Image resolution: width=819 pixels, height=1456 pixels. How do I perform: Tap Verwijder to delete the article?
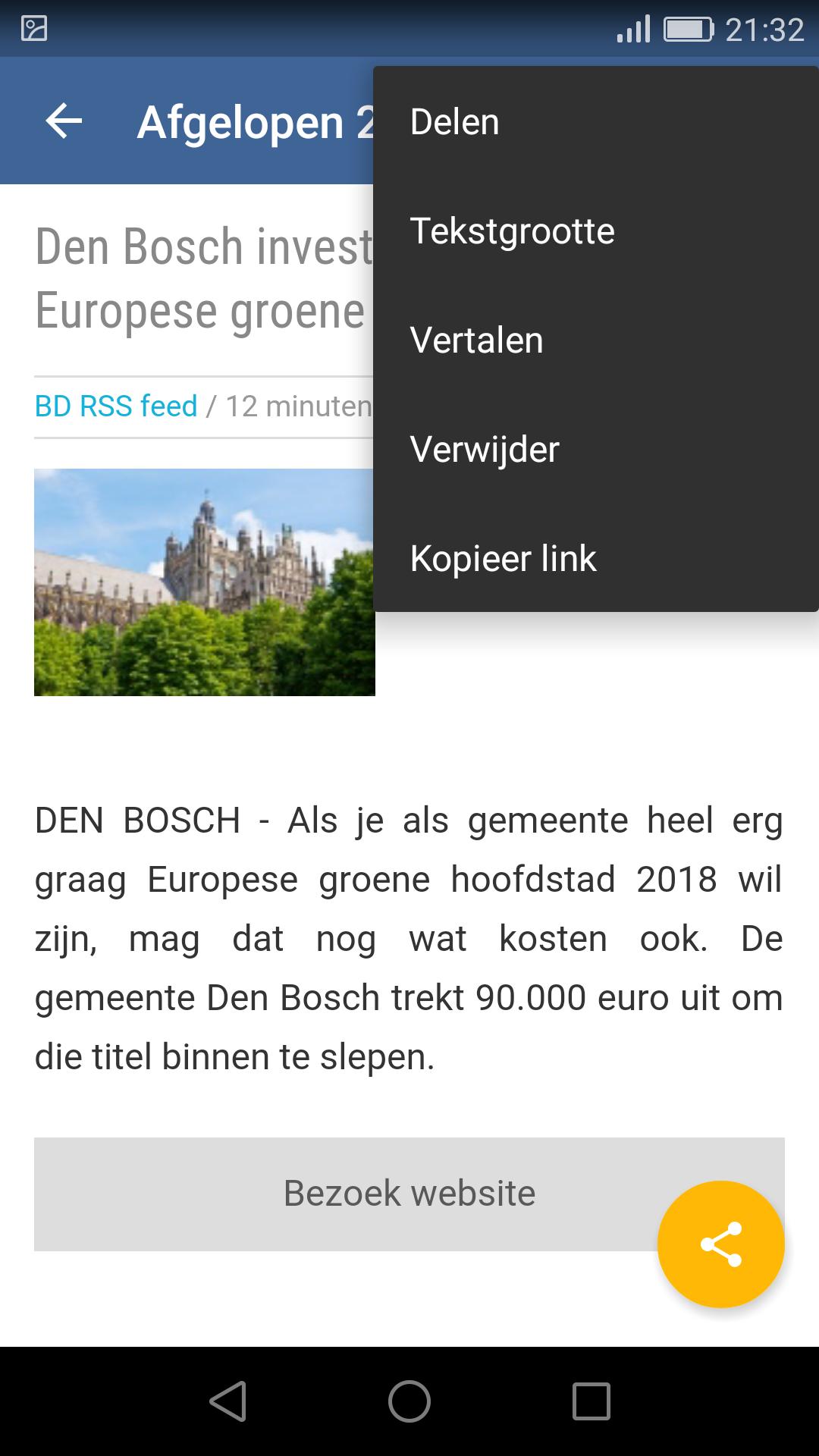(595, 449)
